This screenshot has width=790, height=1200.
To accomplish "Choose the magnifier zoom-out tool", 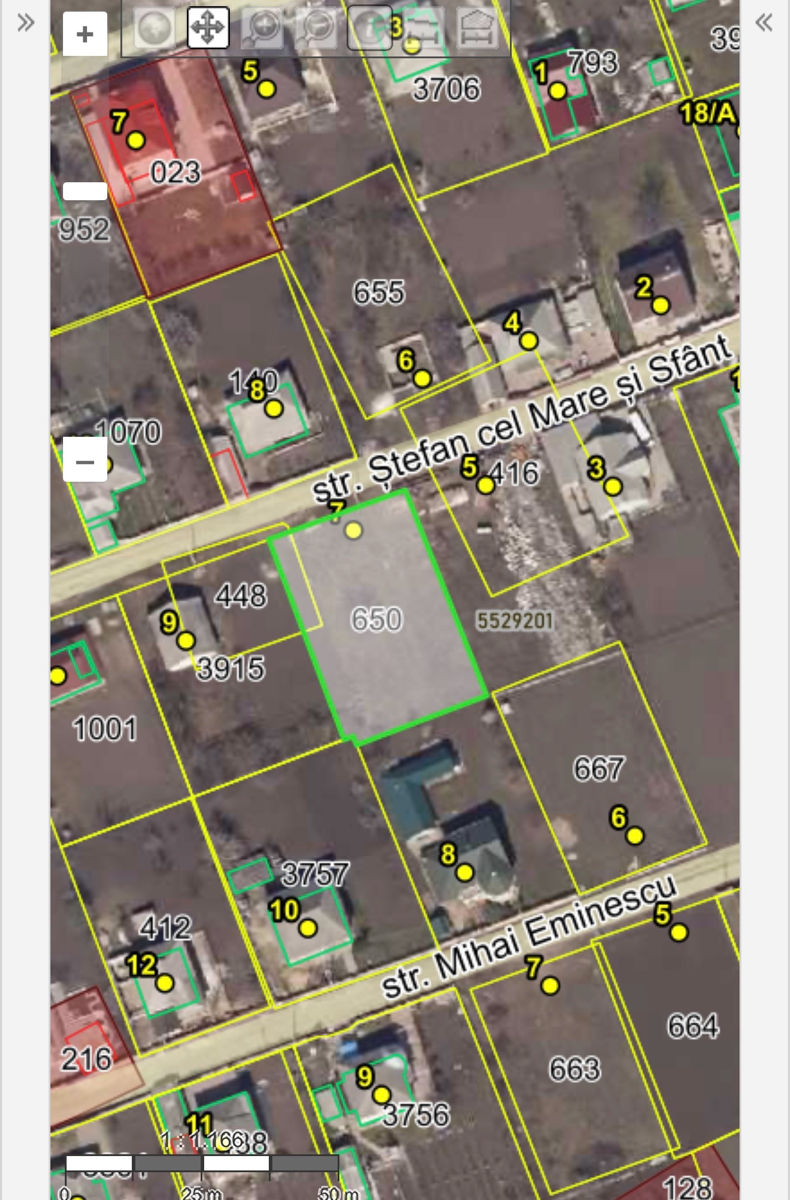I will point(316,28).
